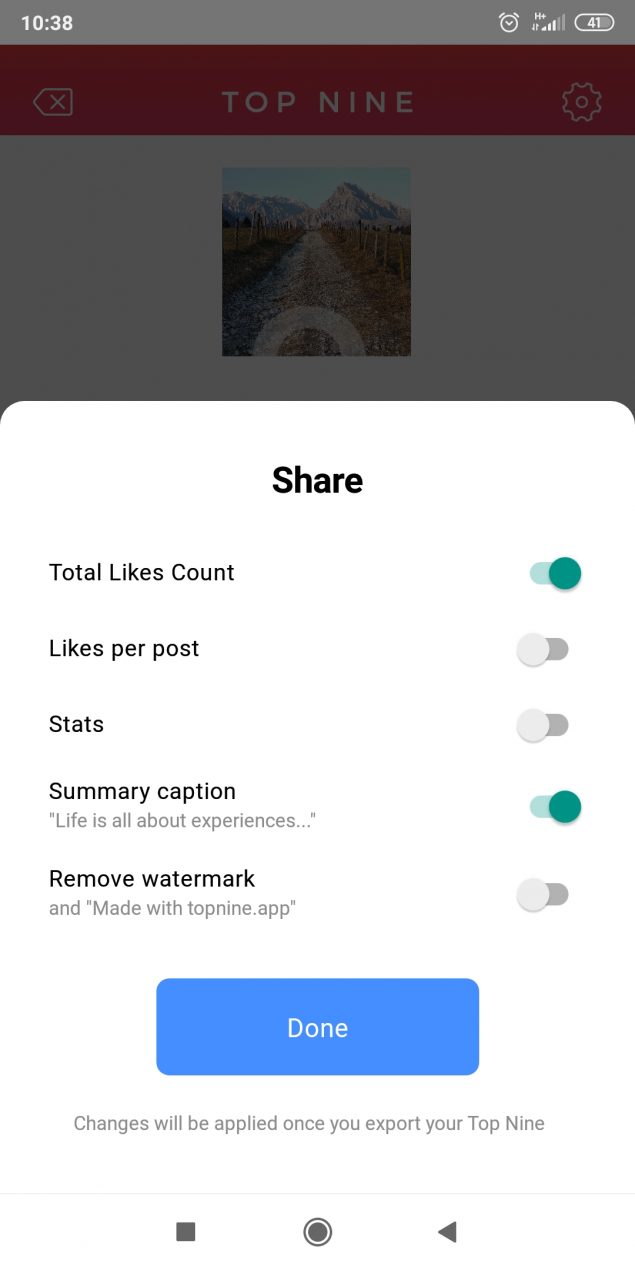
Task: Enable Remove watermark switch
Action: point(543,894)
